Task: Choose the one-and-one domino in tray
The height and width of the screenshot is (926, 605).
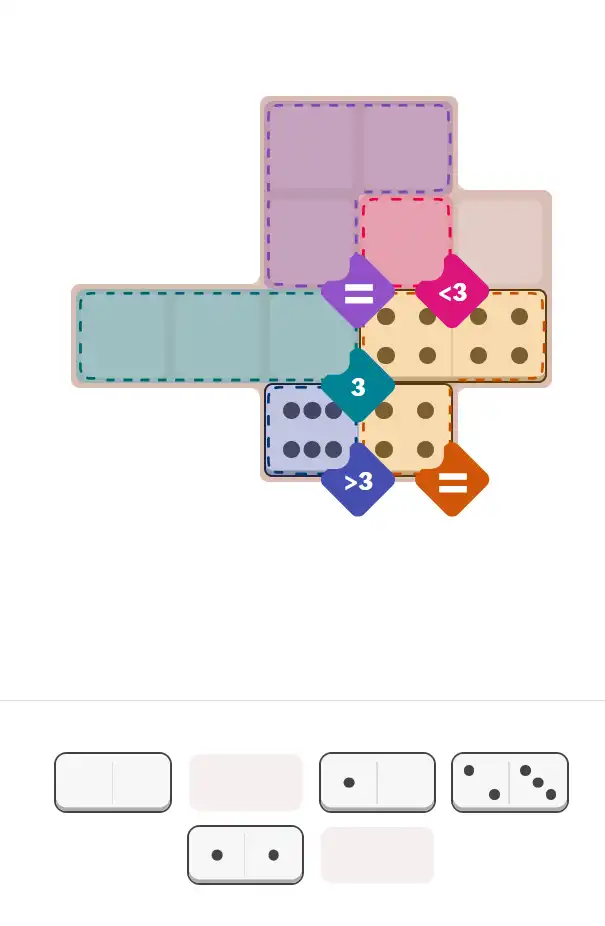Action: coord(245,854)
